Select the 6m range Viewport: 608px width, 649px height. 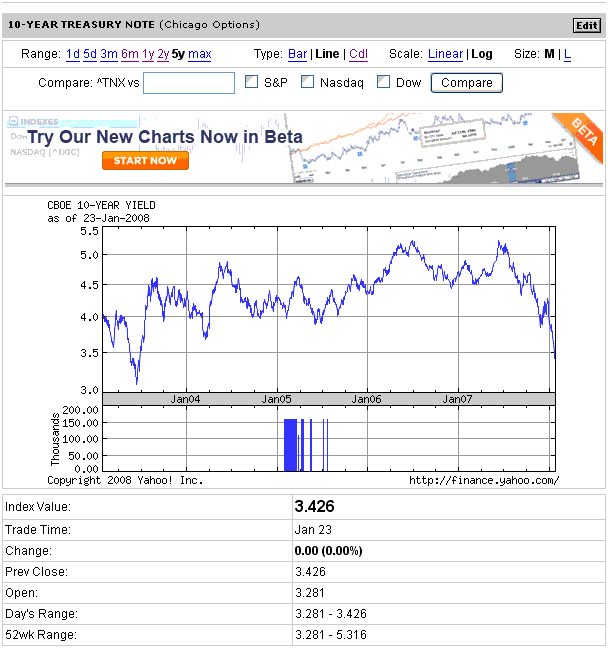(x=130, y=54)
